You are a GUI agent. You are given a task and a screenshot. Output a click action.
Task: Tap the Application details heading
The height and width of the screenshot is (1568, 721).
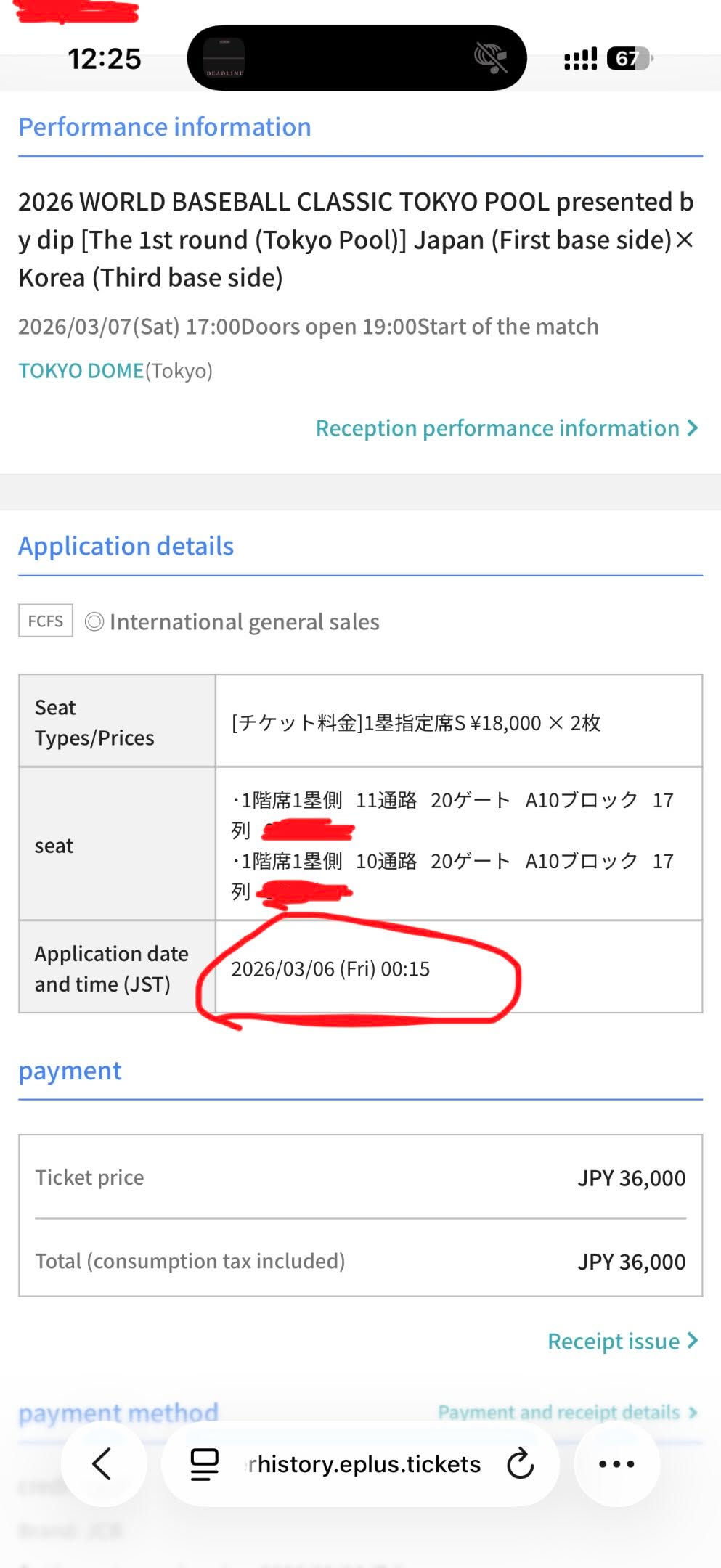coord(126,545)
